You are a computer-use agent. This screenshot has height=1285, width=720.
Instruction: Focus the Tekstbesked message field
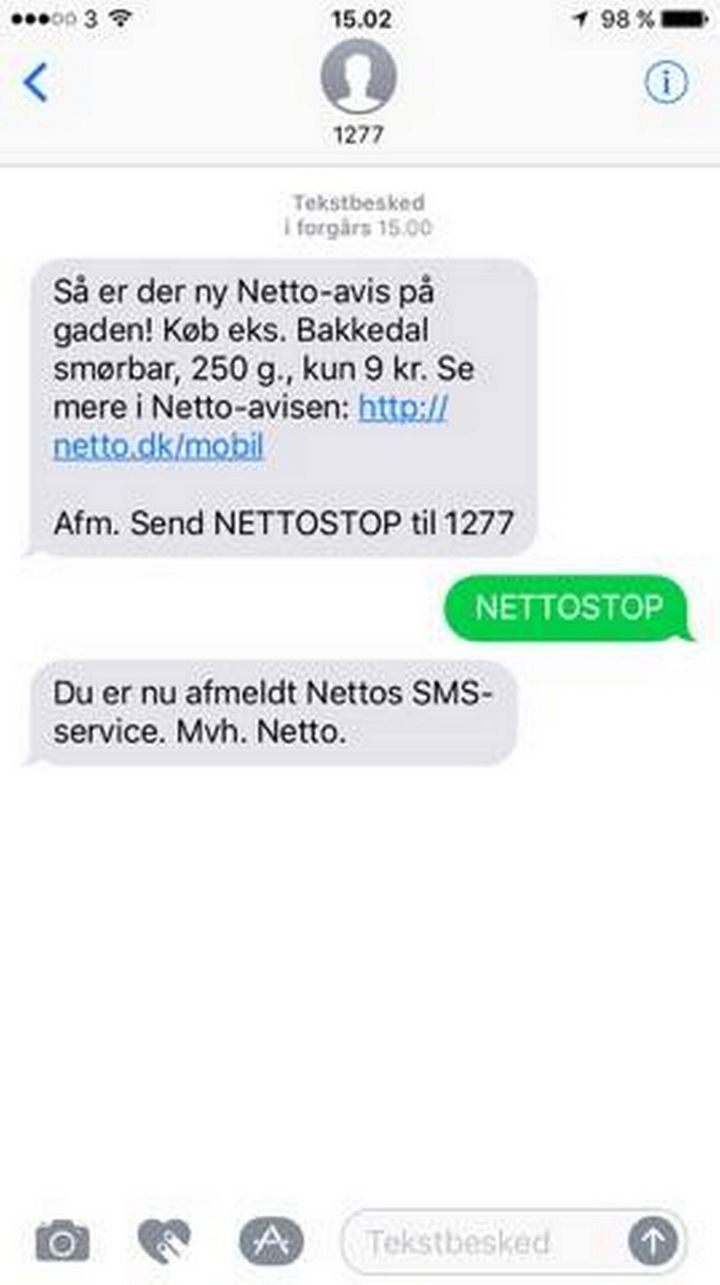(x=480, y=1243)
